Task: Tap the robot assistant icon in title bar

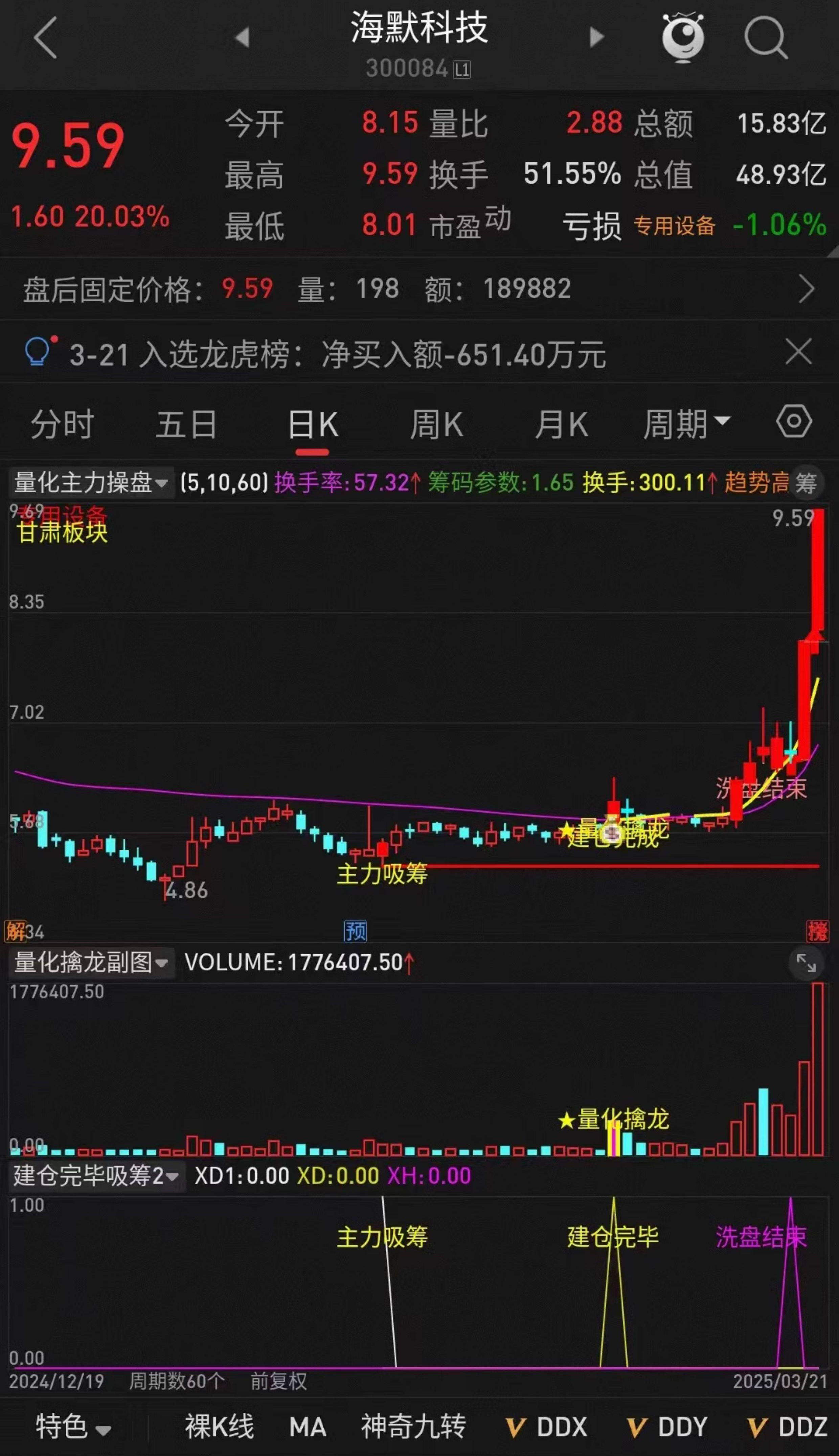Action: coord(682,36)
